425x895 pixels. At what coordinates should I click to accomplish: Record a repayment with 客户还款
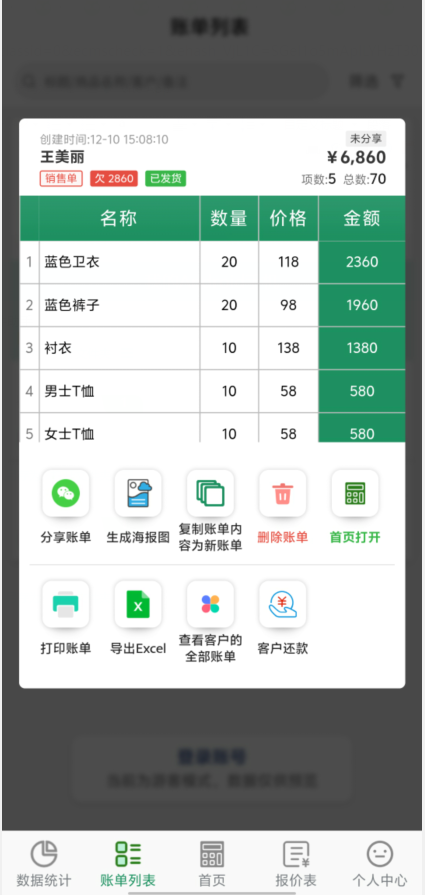282,618
